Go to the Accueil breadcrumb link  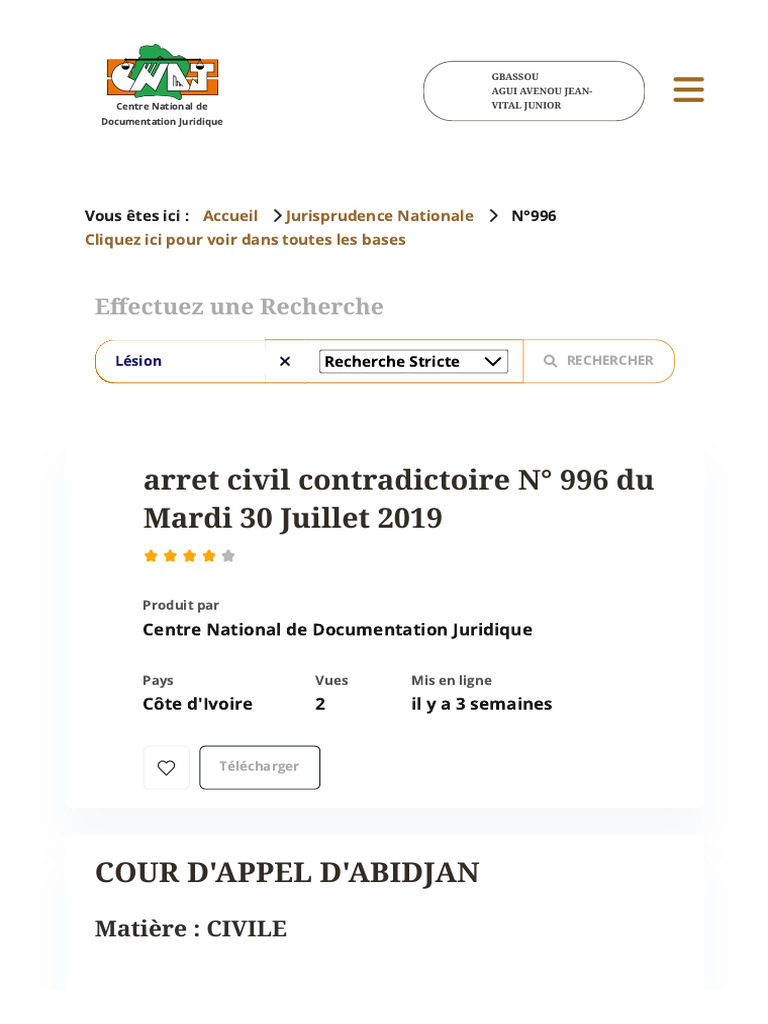coord(230,216)
